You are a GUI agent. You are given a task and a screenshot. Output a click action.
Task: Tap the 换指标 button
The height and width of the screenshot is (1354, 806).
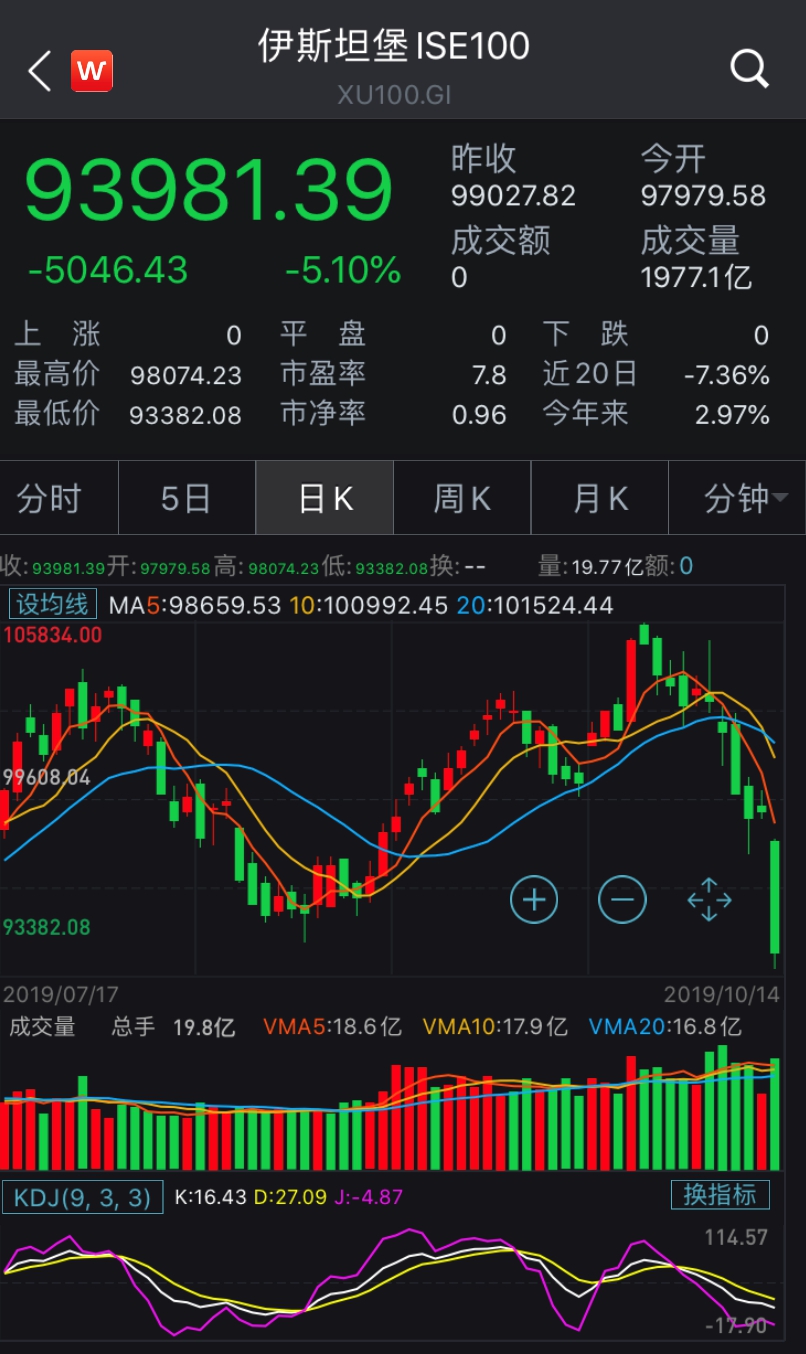tap(720, 1194)
